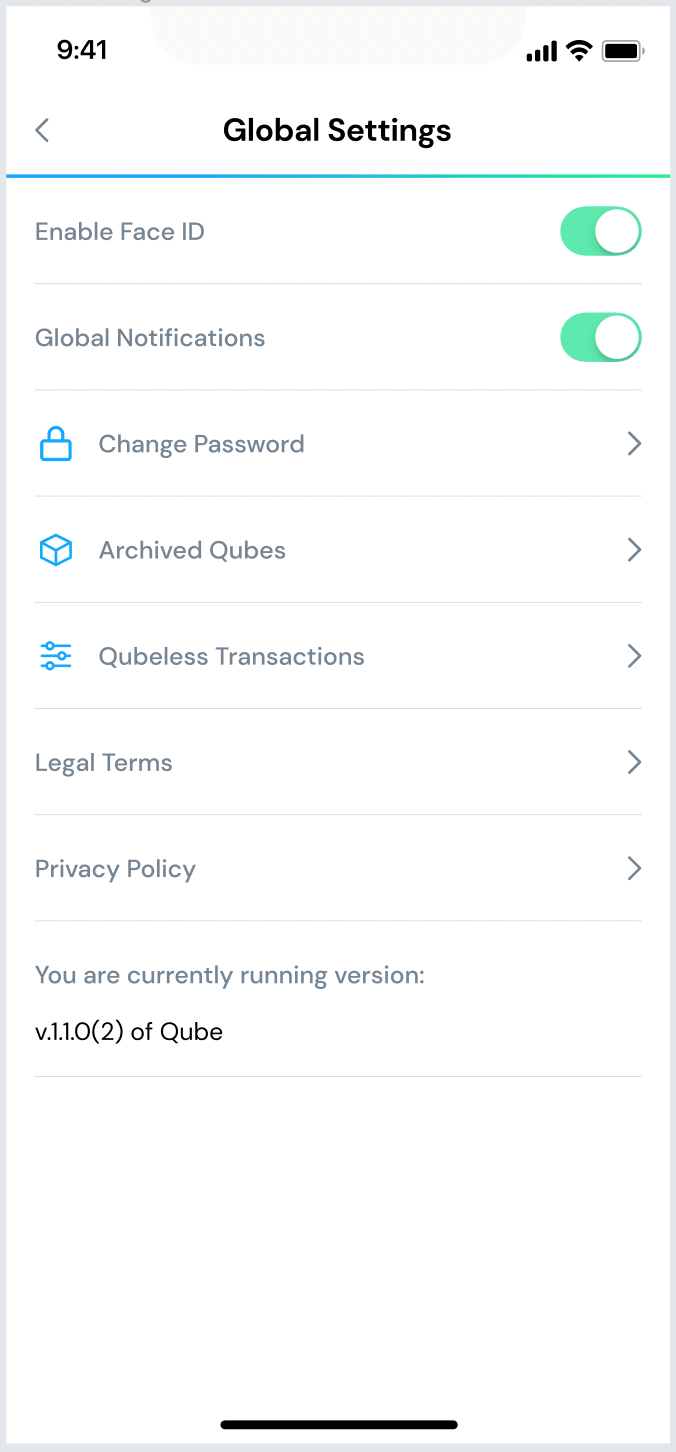Go back using the top-left arrow
Image resolution: width=676 pixels, height=1452 pixels.
(42, 130)
